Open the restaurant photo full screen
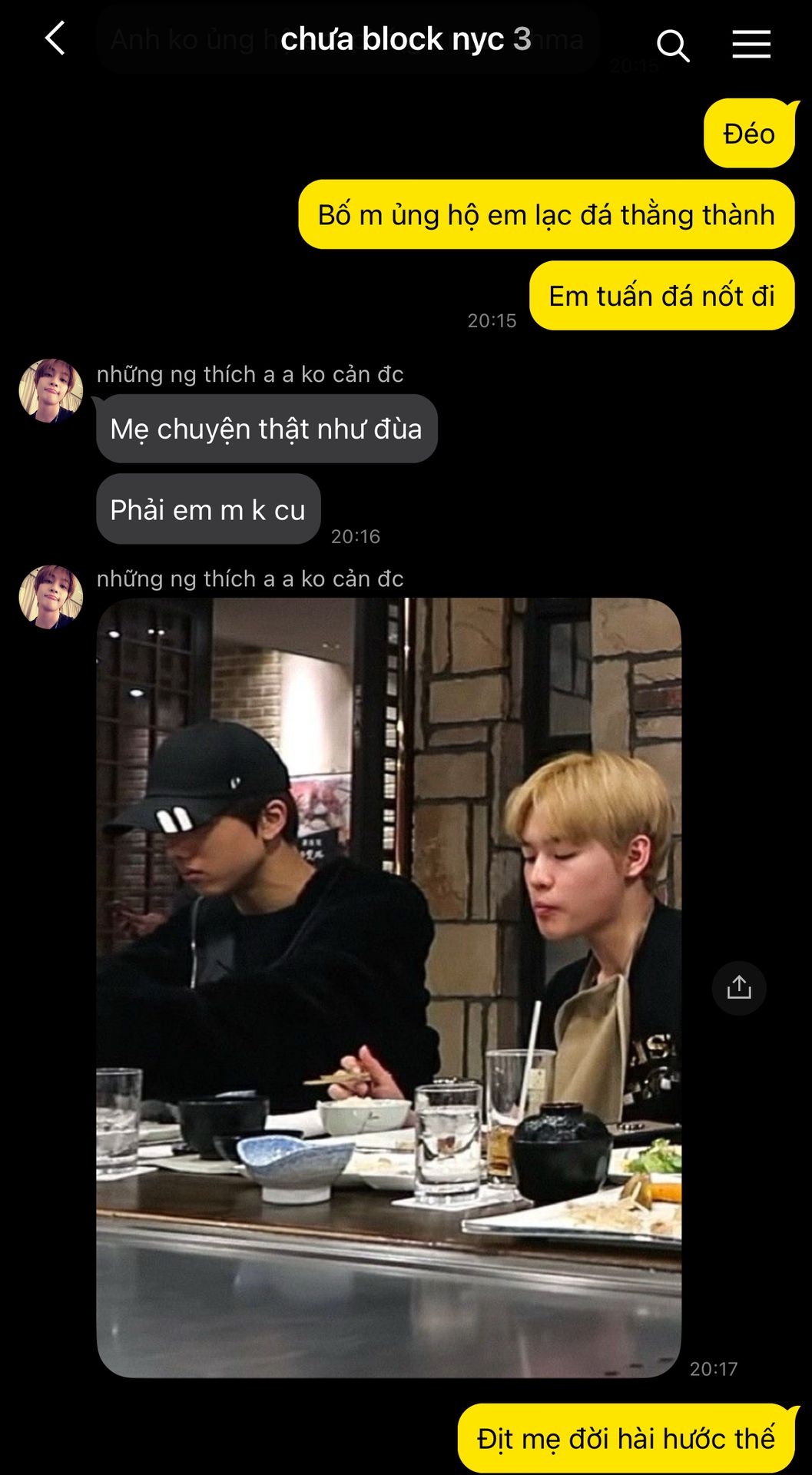 (389, 987)
